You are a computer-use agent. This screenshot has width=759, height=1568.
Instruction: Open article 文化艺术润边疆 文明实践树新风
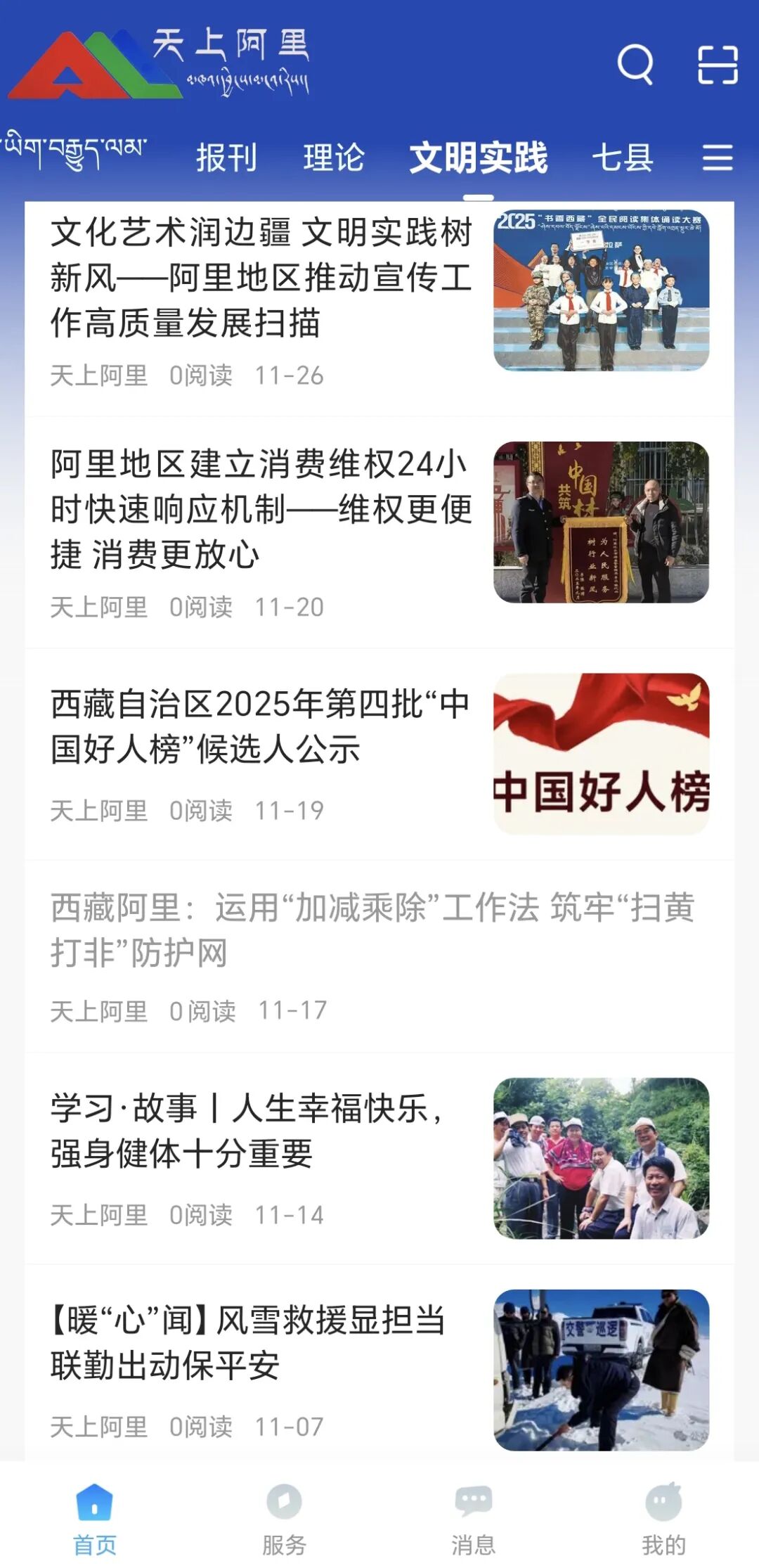[261, 278]
